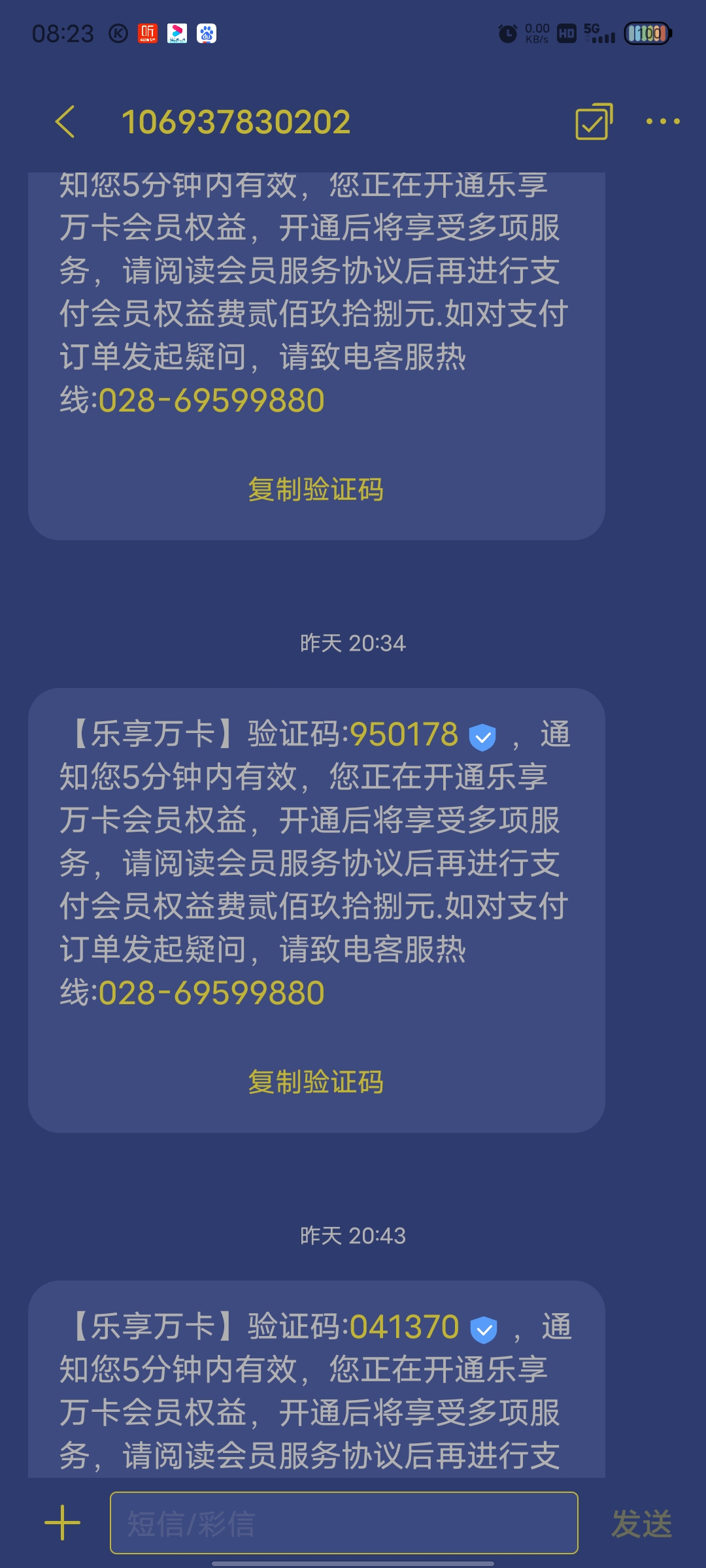Open the three-dot overflow menu
The height and width of the screenshot is (1568, 706).
pos(663,122)
